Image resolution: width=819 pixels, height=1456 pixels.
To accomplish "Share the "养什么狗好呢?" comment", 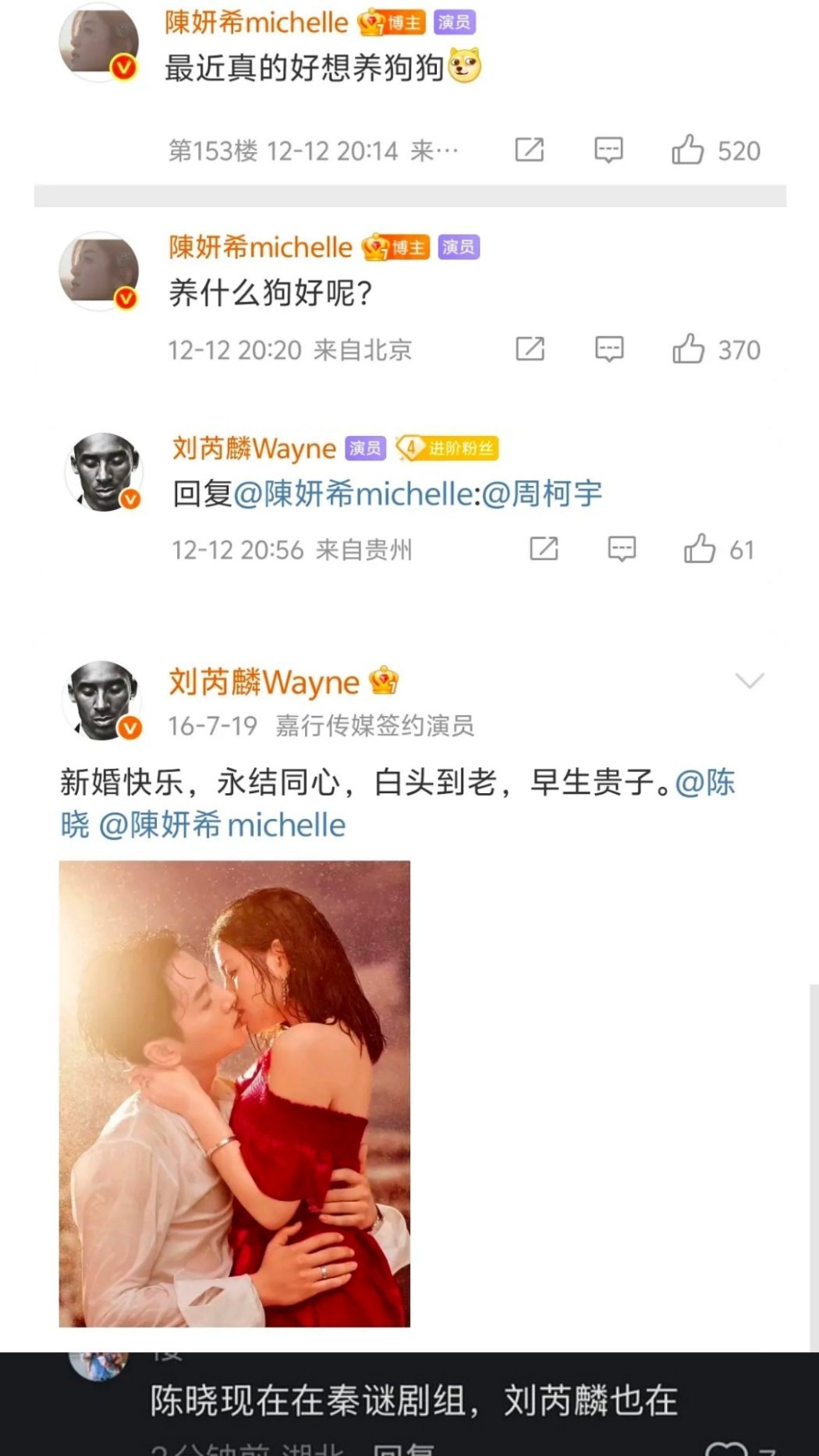I will 530,349.
